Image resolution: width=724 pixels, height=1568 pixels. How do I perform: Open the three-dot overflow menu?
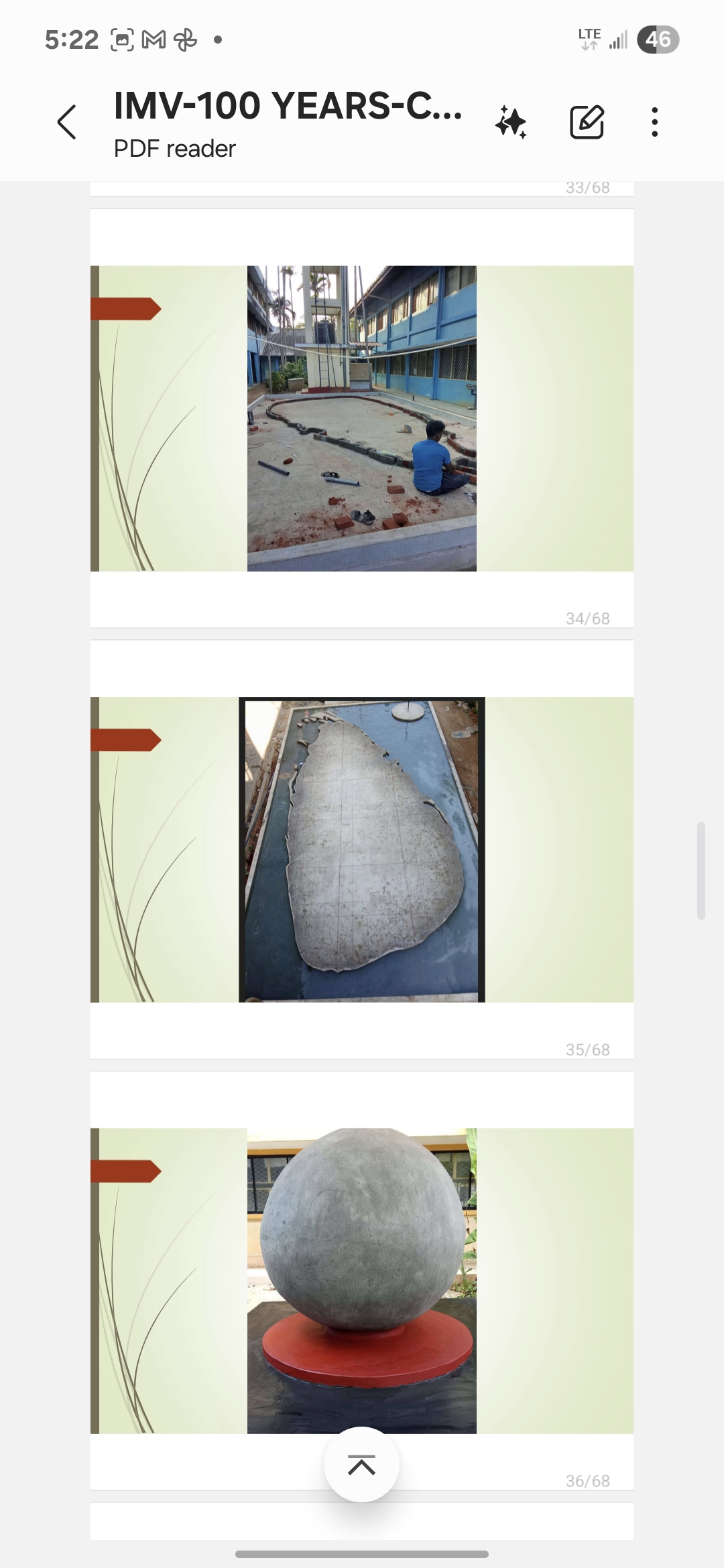(x=655, y=123)
